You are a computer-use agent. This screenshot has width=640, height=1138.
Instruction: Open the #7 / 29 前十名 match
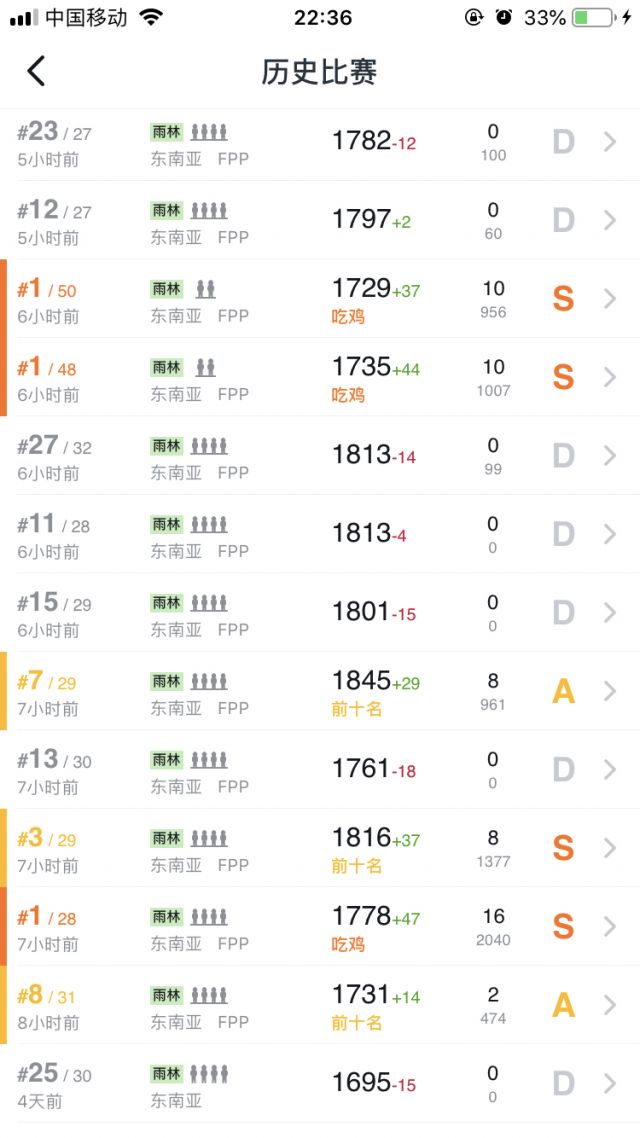click(x=320, y=690)
